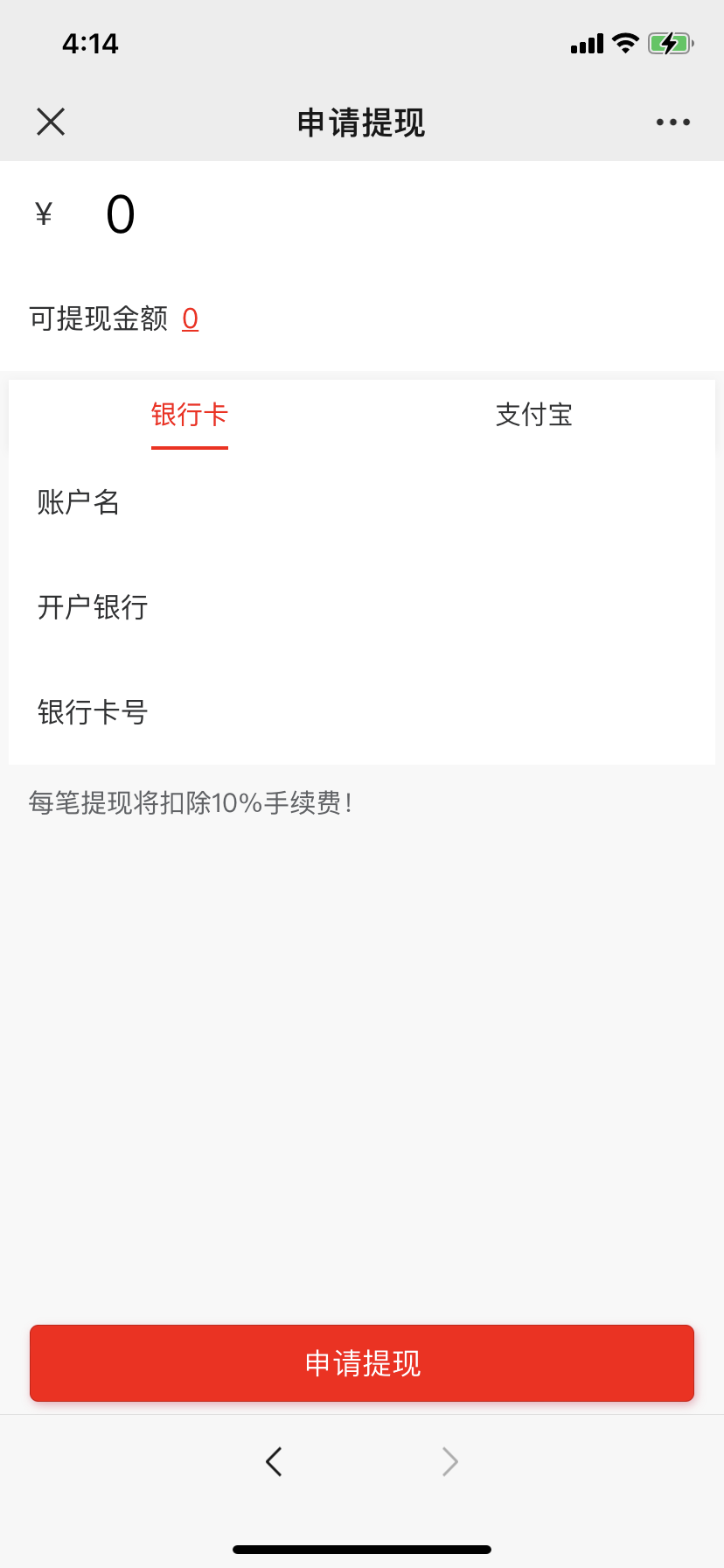
Task: Click the cellular signal bars icon
Action: tap(586, 42)
